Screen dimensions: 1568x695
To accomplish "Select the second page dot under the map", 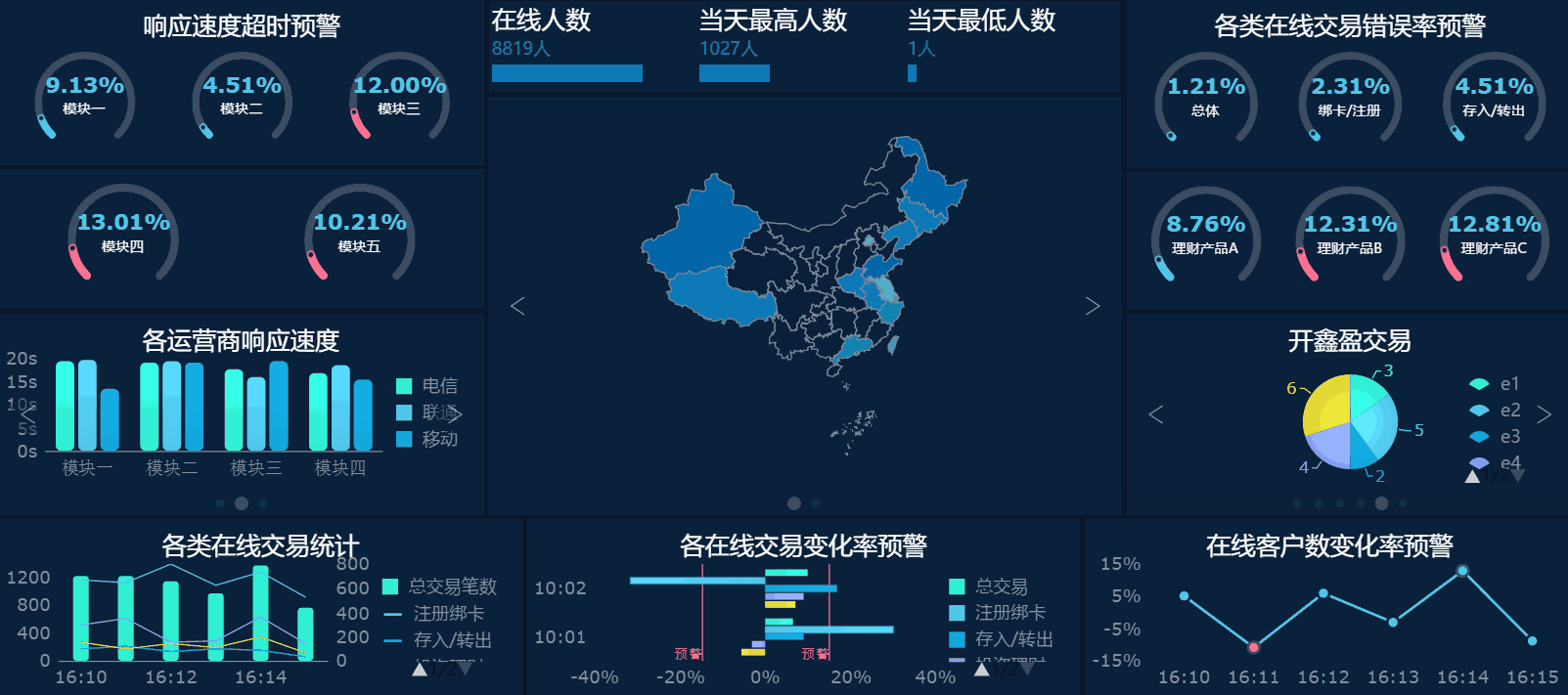I will (x=816, y=503).
